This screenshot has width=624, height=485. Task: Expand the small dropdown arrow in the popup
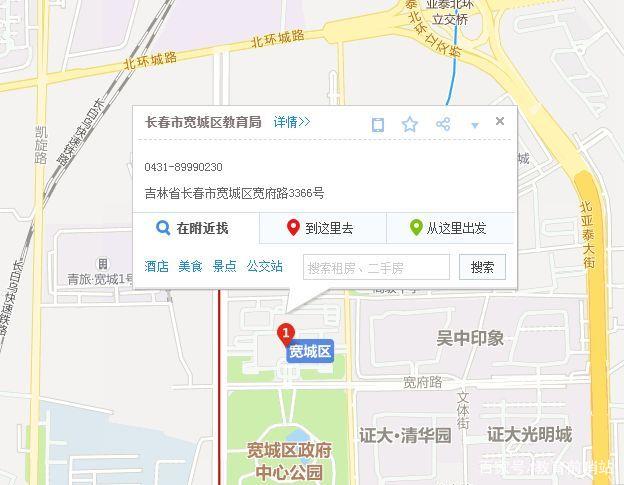pyautogui.click(x=475, y=126)
